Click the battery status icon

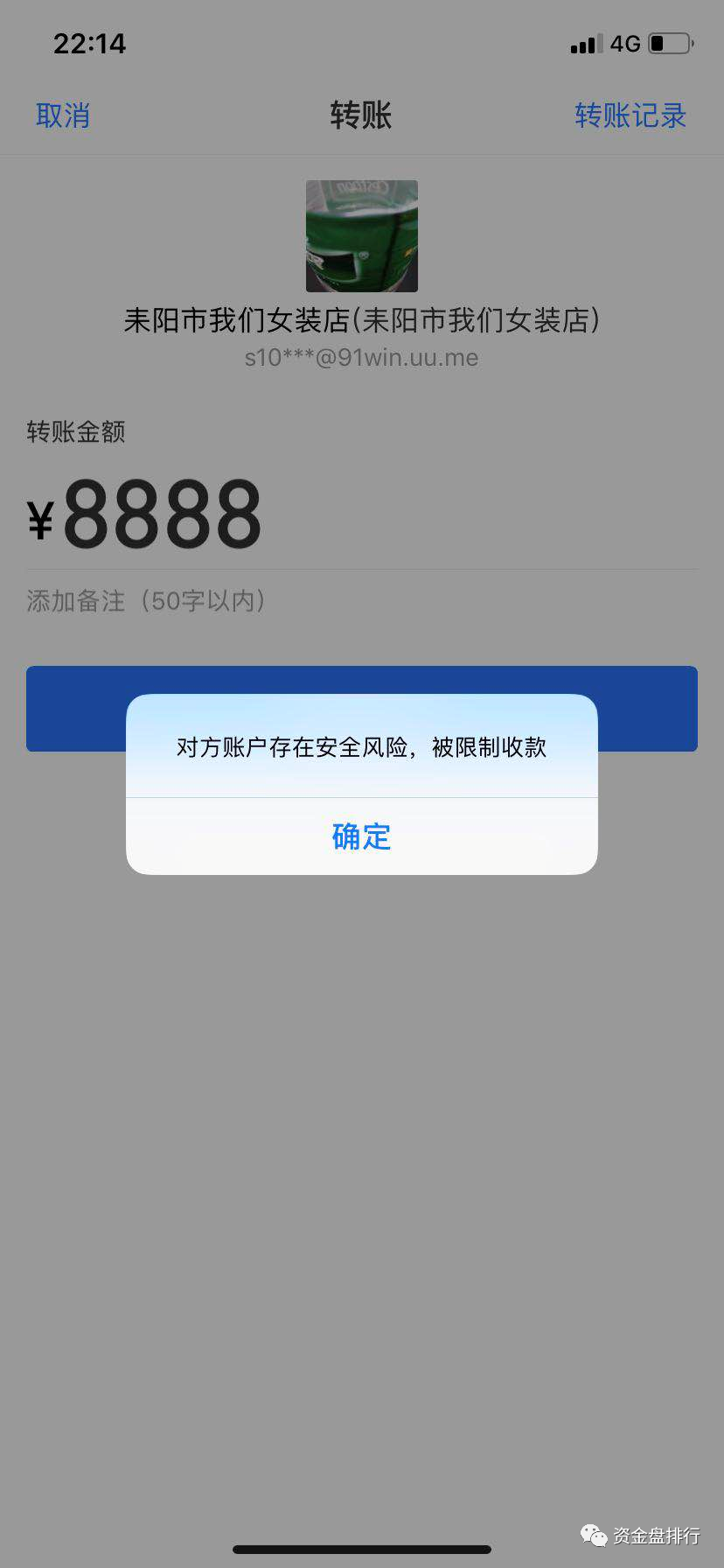pos(672,42)
